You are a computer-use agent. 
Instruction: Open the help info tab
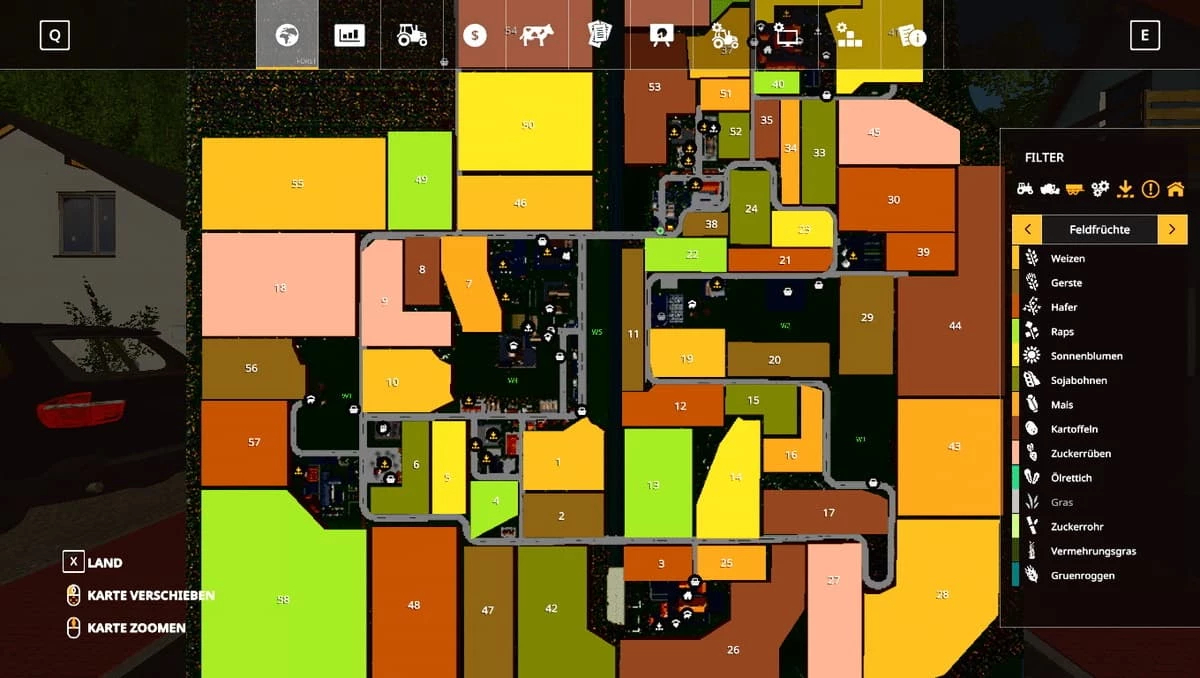click(x=912, y=36)
